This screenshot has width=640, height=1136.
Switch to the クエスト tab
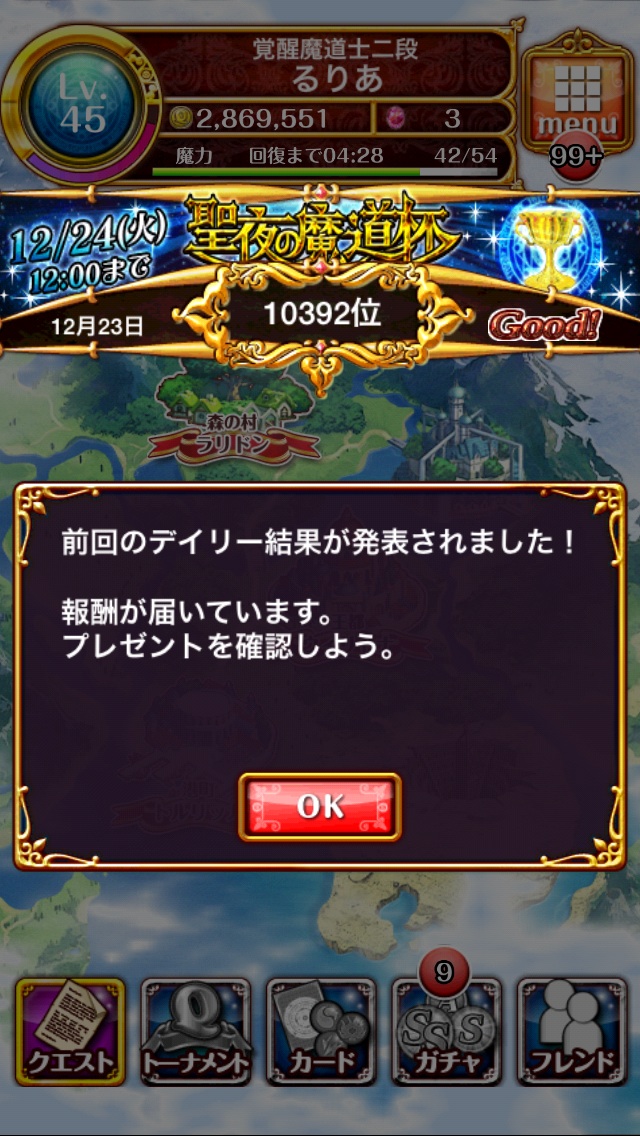click(70, 1030)
